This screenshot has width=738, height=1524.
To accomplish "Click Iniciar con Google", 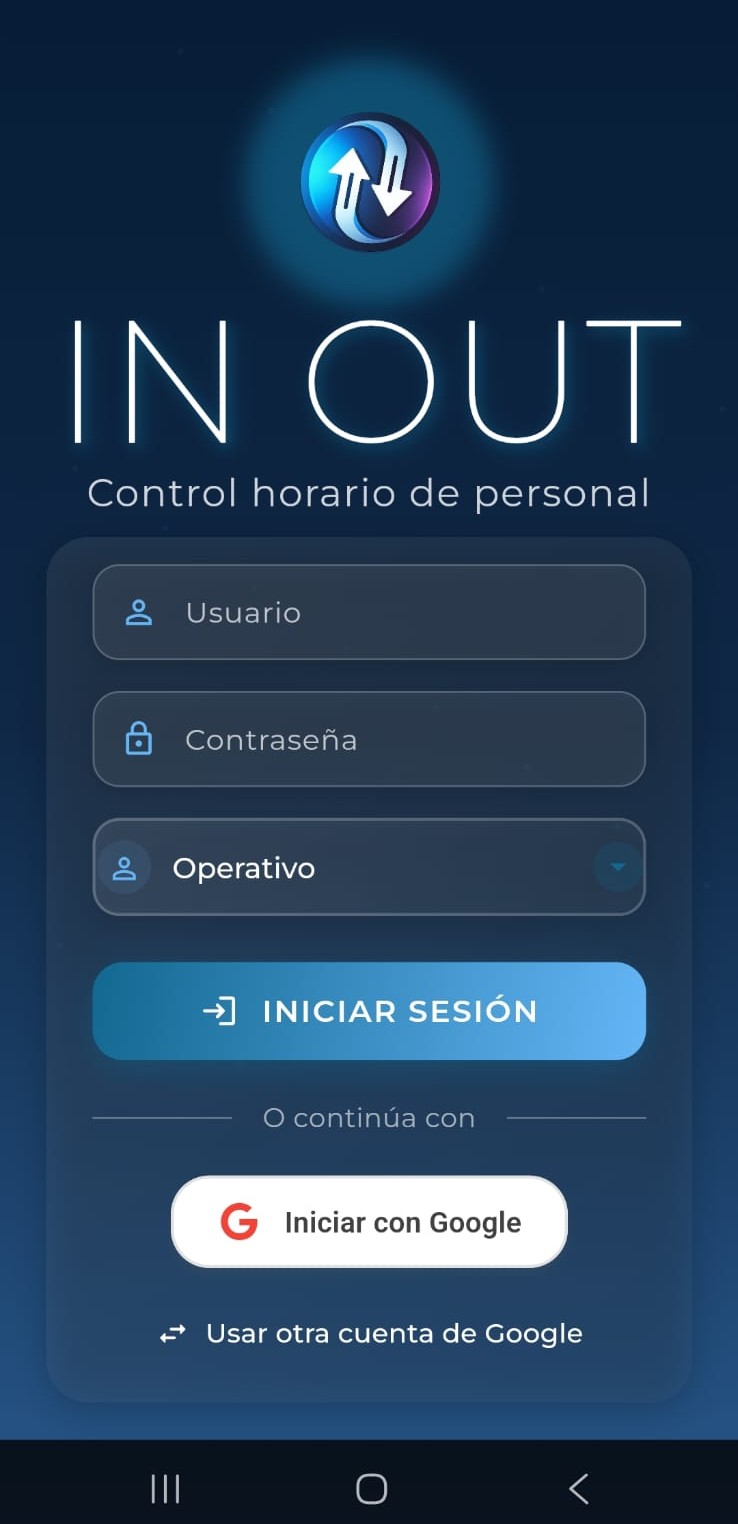I will (x=369, y=1221).
